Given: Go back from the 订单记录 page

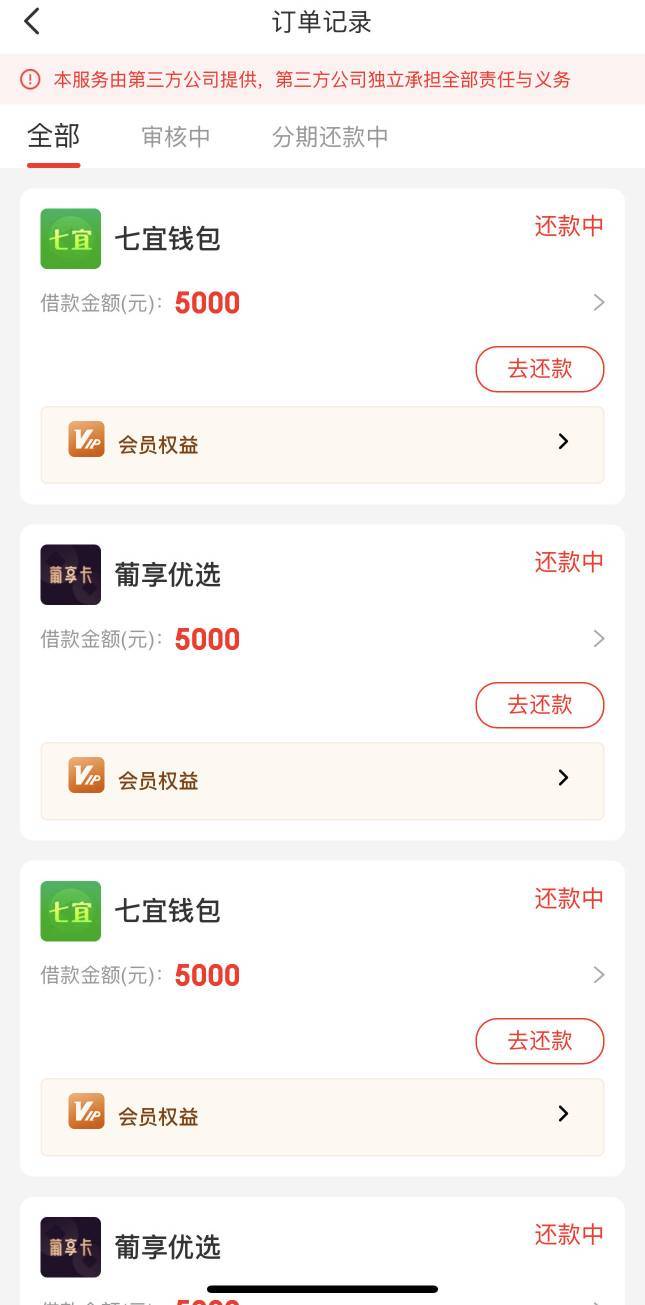Looking at the screenshot, I should click(32, 21).
